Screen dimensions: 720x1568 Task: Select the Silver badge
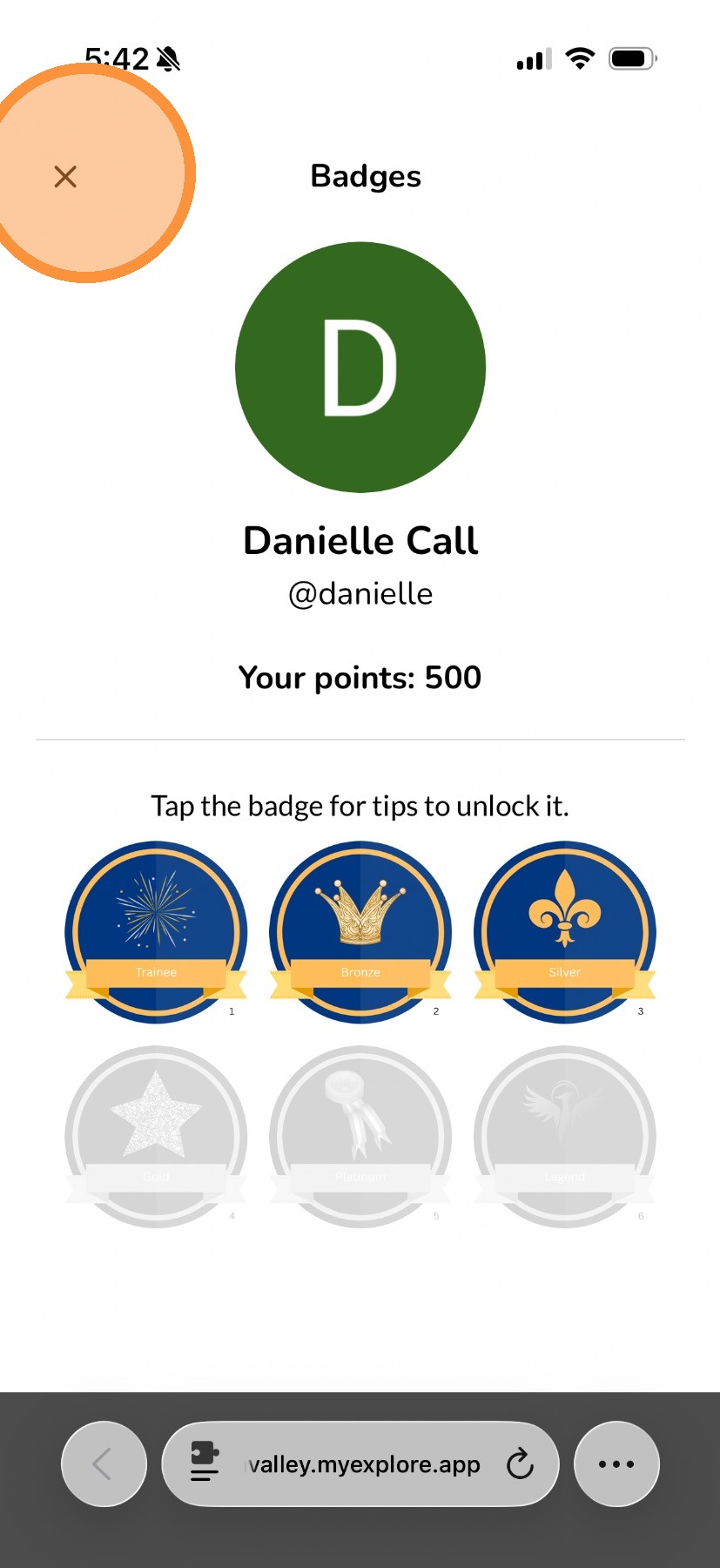point(565,931)
